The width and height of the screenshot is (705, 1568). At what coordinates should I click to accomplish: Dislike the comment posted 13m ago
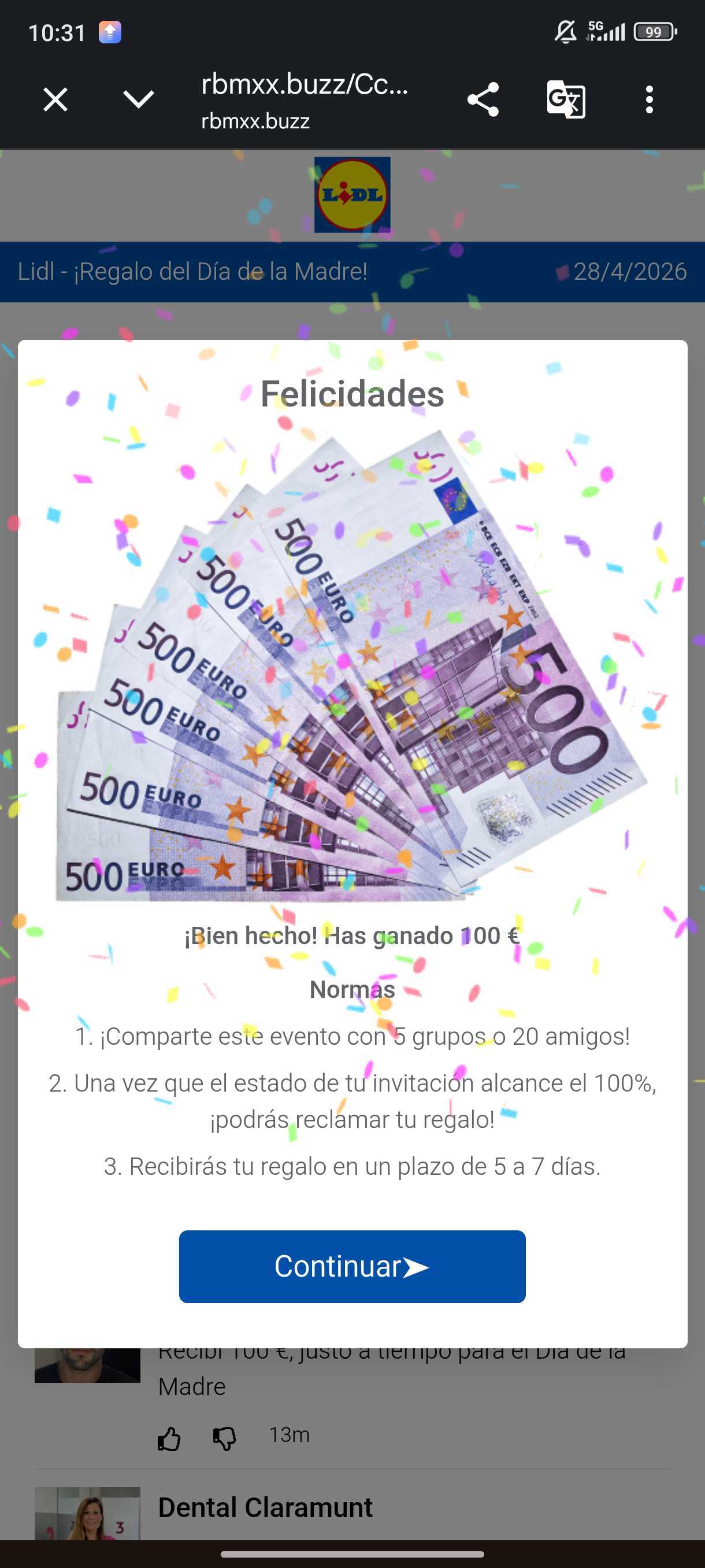point(224,1439)
